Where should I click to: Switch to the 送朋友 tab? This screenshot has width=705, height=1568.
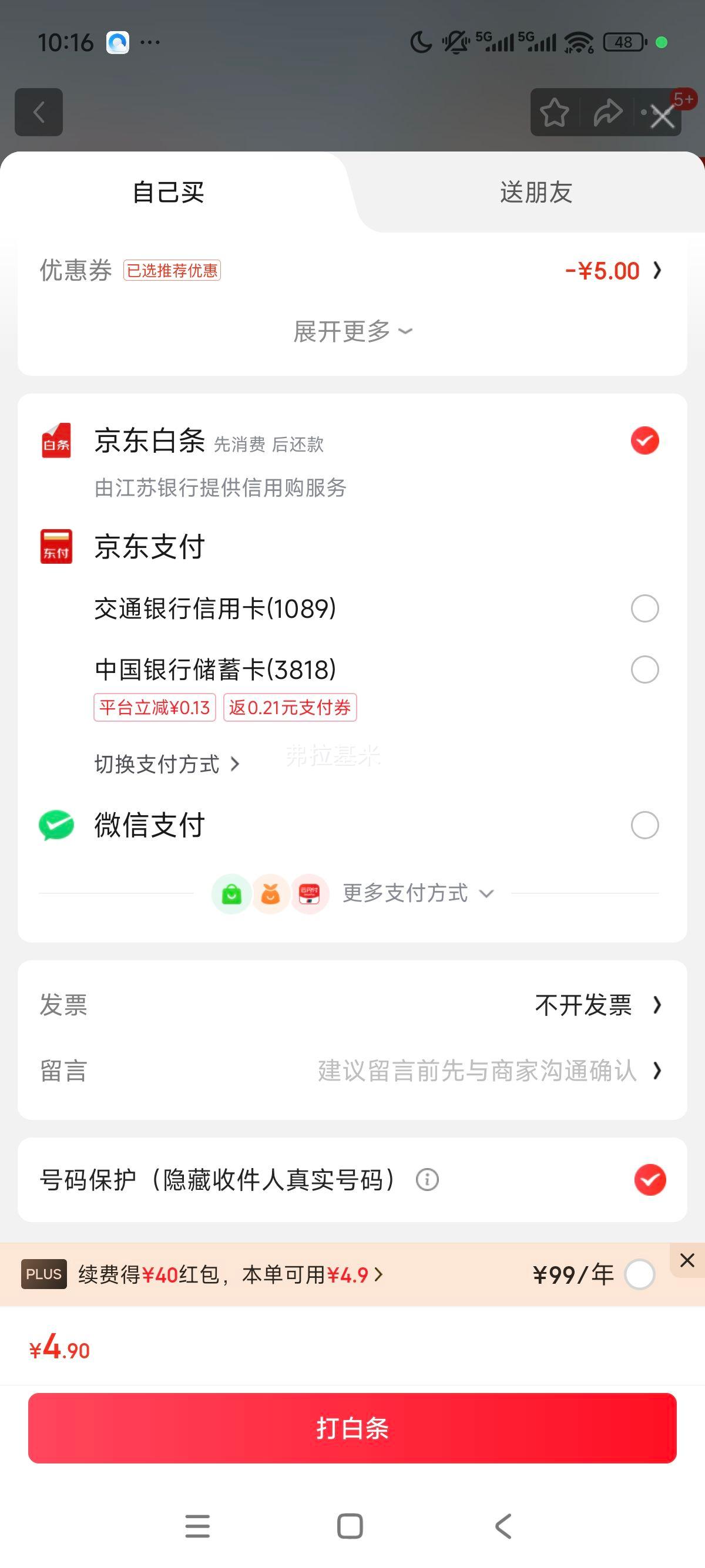536,193
